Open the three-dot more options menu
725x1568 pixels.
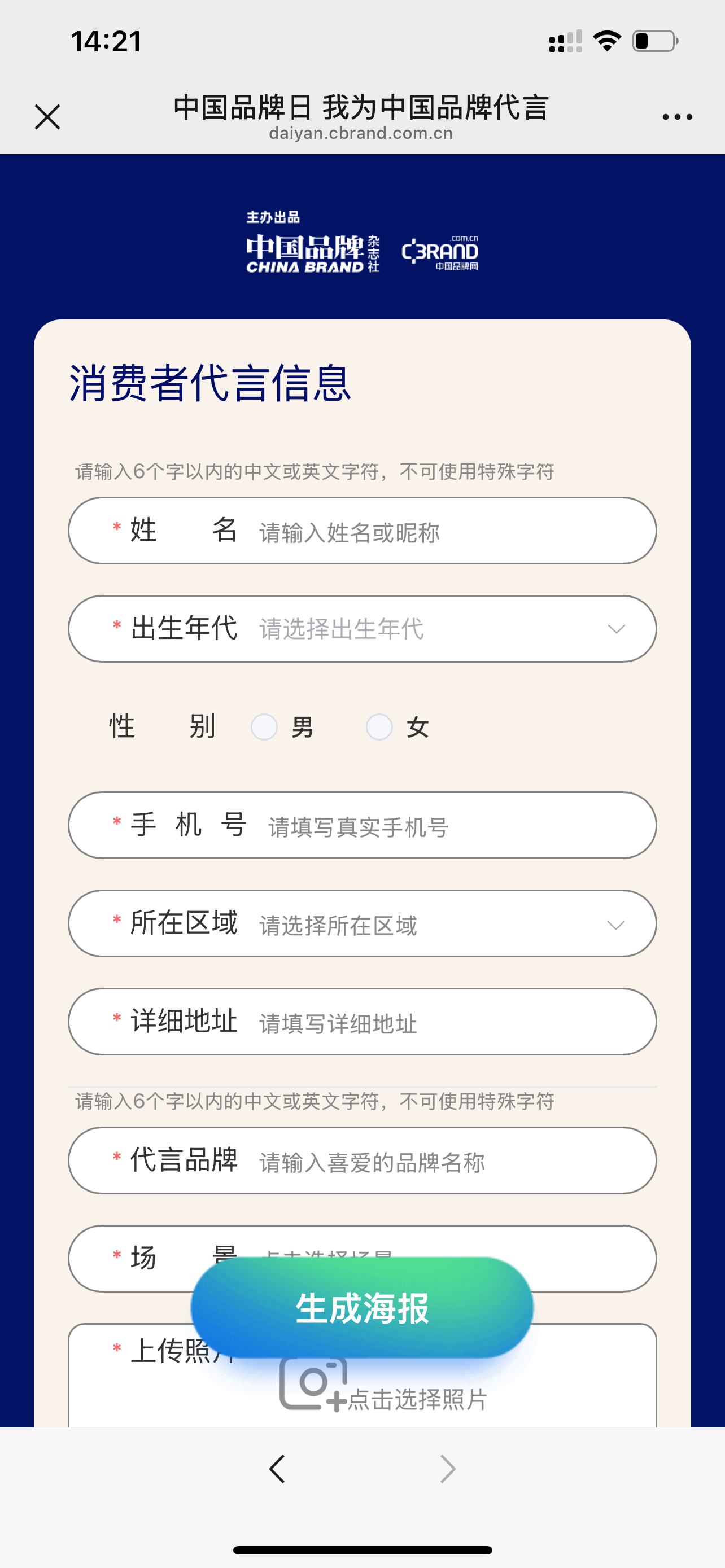point(677,117)
